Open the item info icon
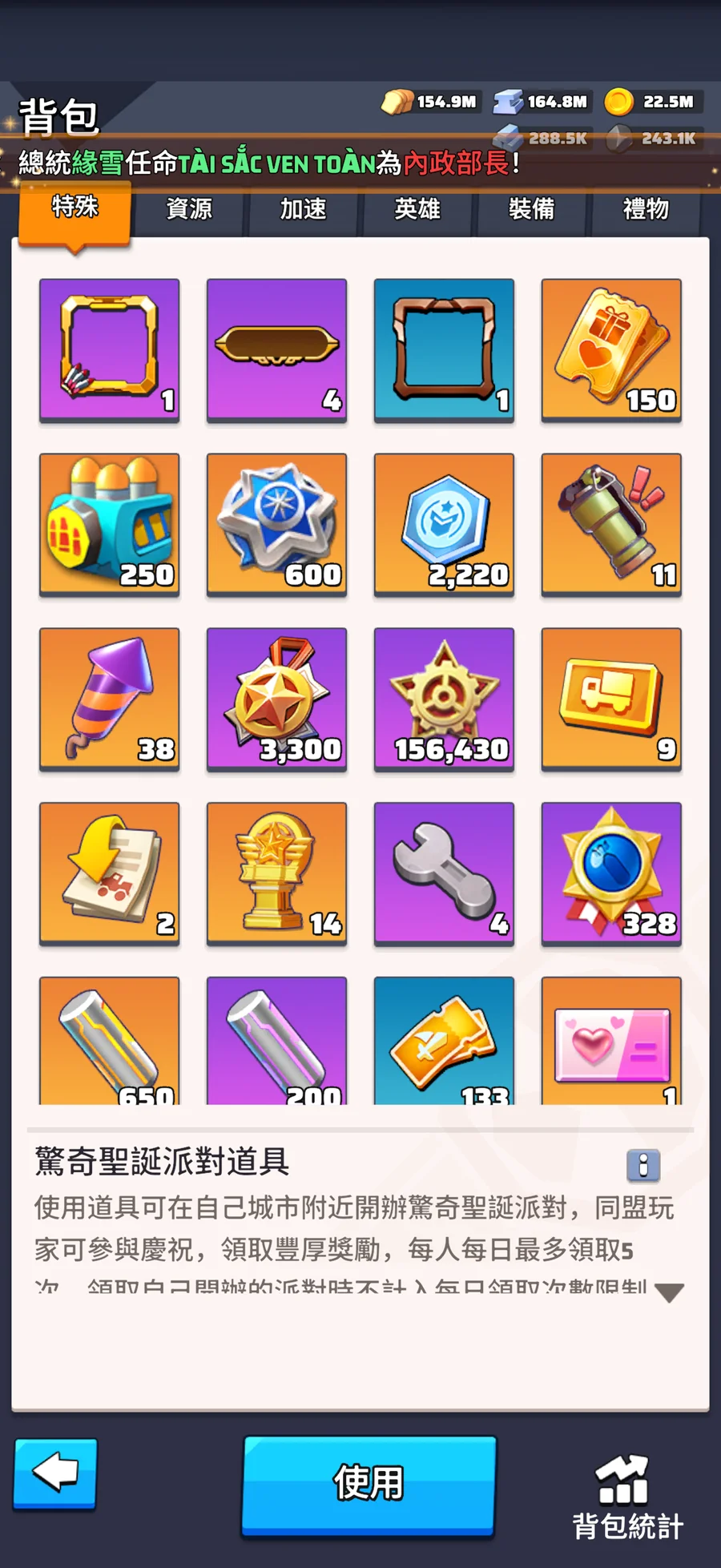Image resolution: width=721 pixels, height=1568 pixels. [x=642, y=1165]
